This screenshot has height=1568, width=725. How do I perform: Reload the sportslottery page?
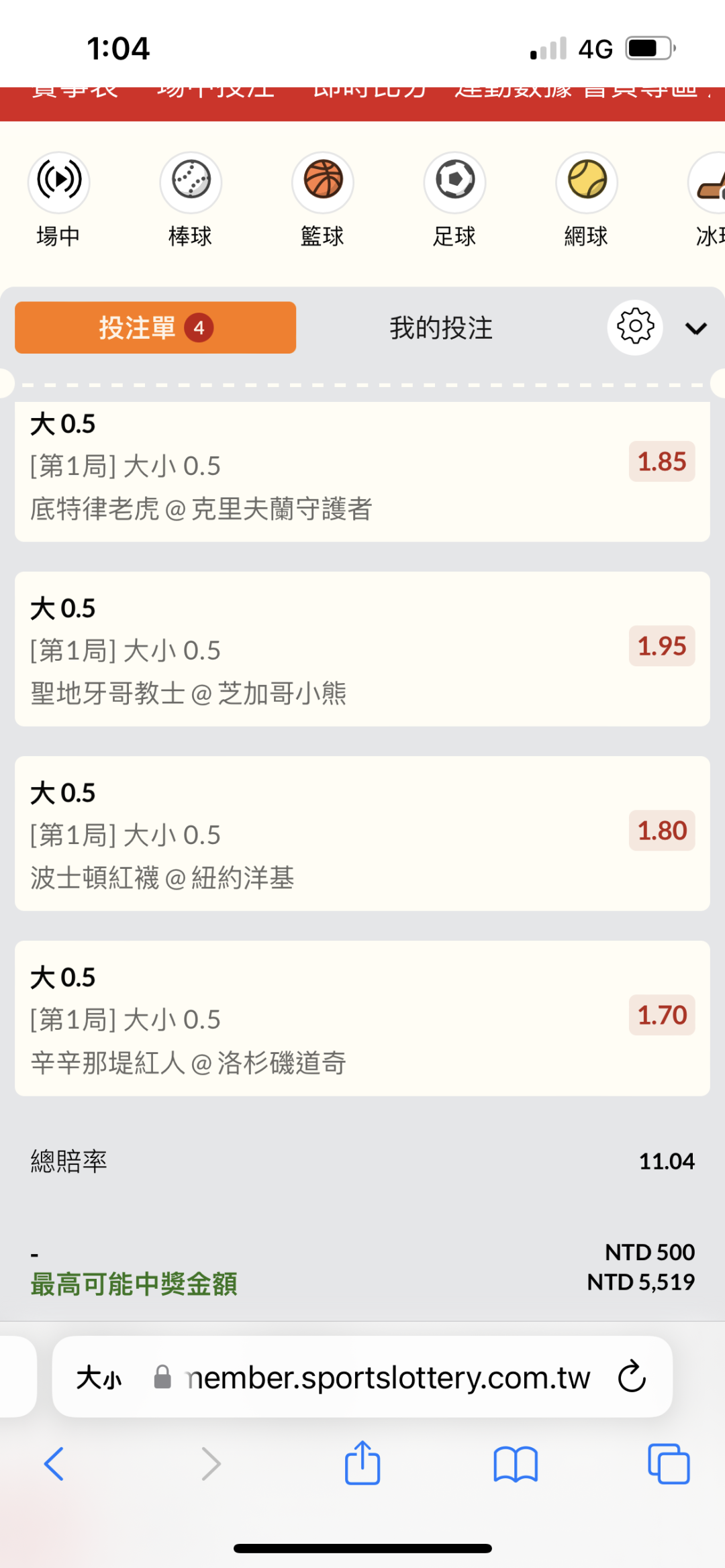[632, 1377]
